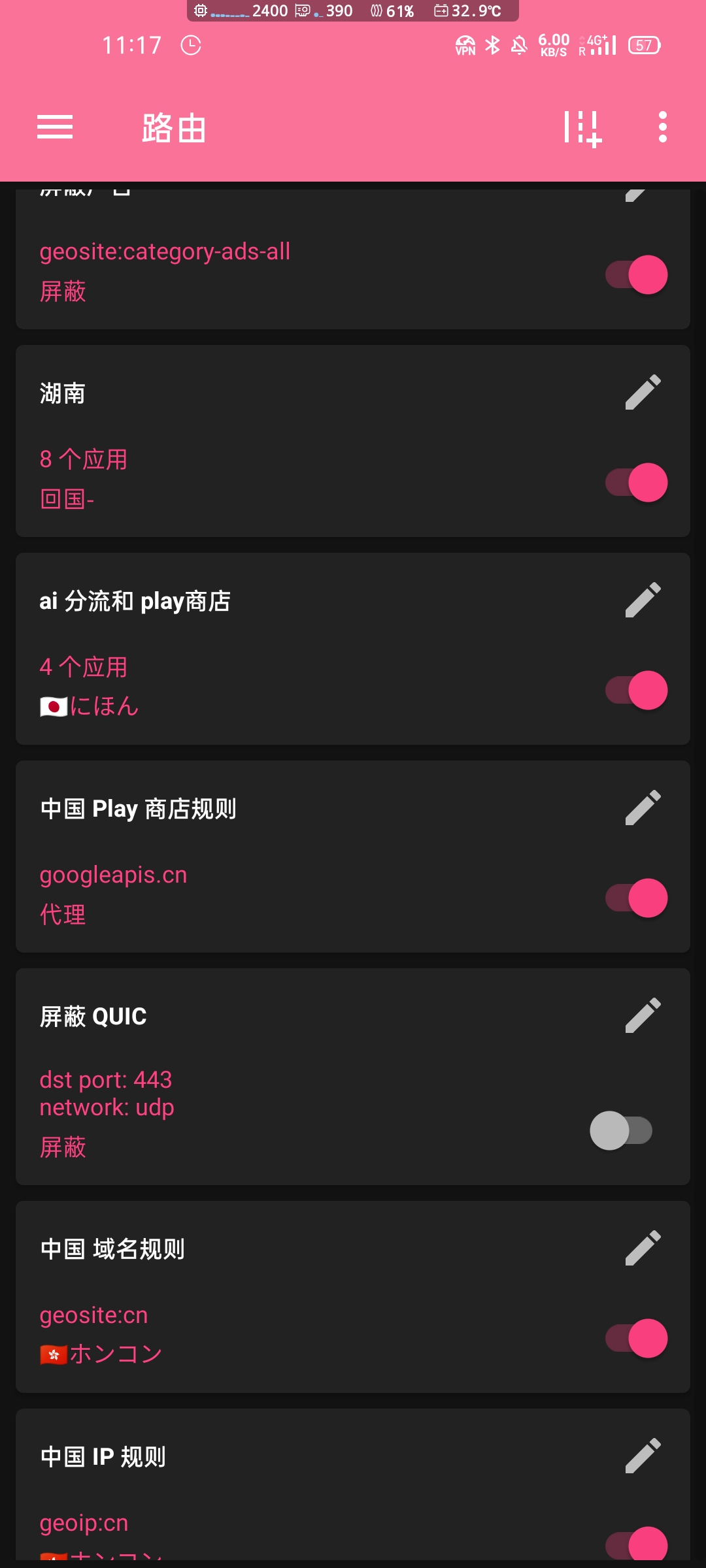
Task: Disable the googleapis.cn rule switch
Action: point(637,898)
